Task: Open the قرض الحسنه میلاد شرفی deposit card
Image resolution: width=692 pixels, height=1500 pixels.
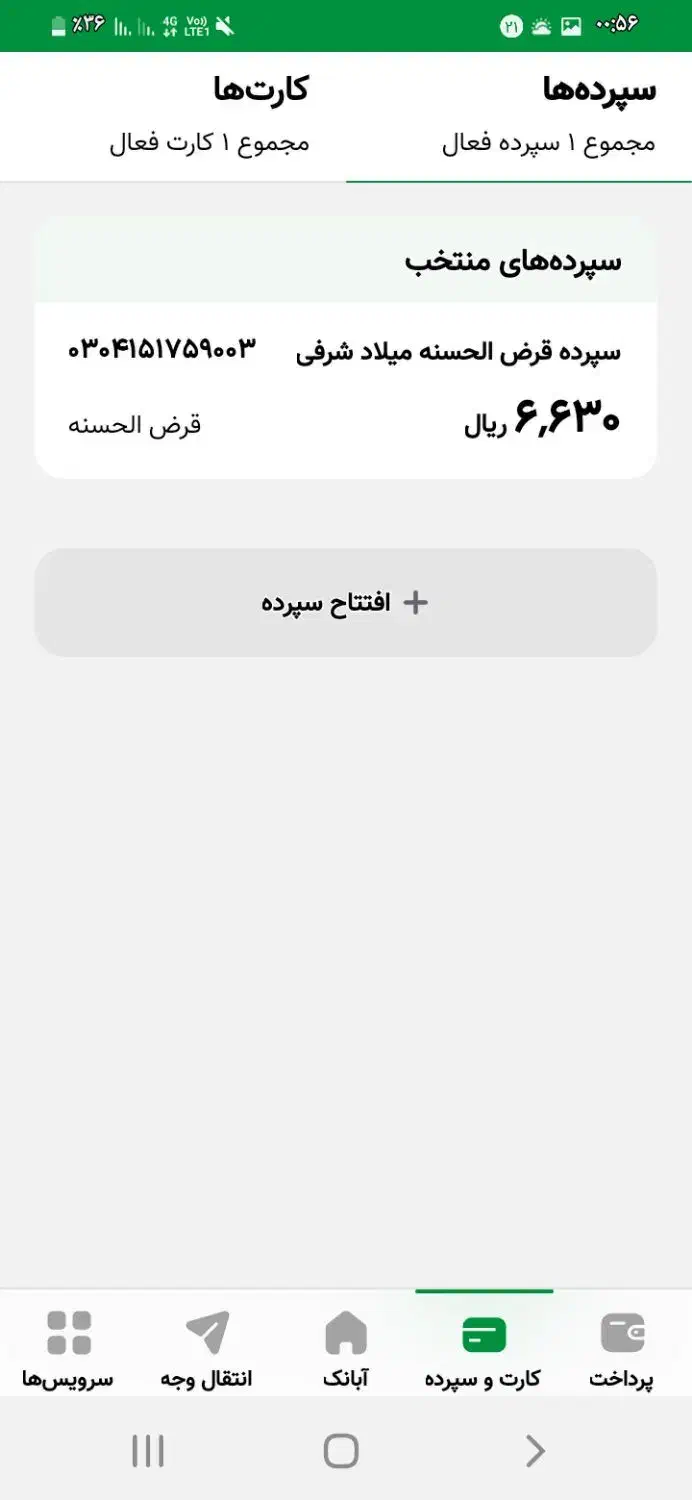Action: click(x=346, y=391)
